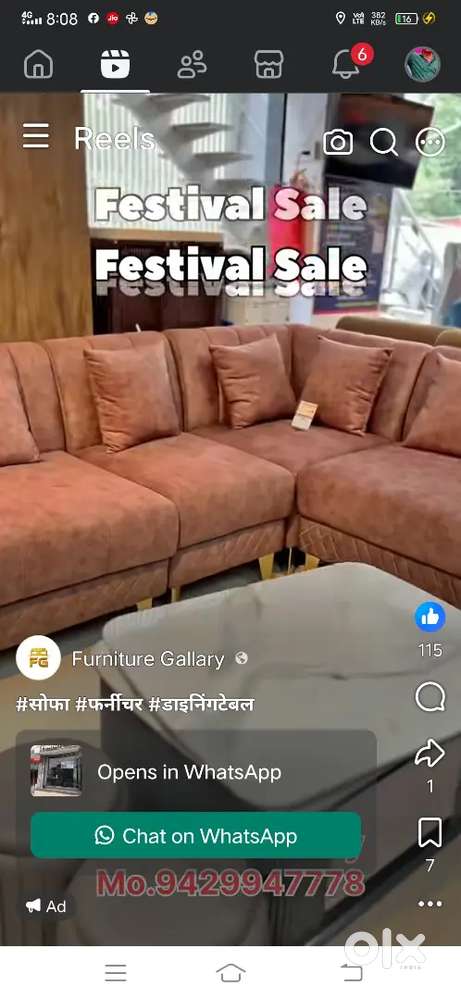
Task: Save this reel with the bookmark icon
Action: [x=430, y=832]
